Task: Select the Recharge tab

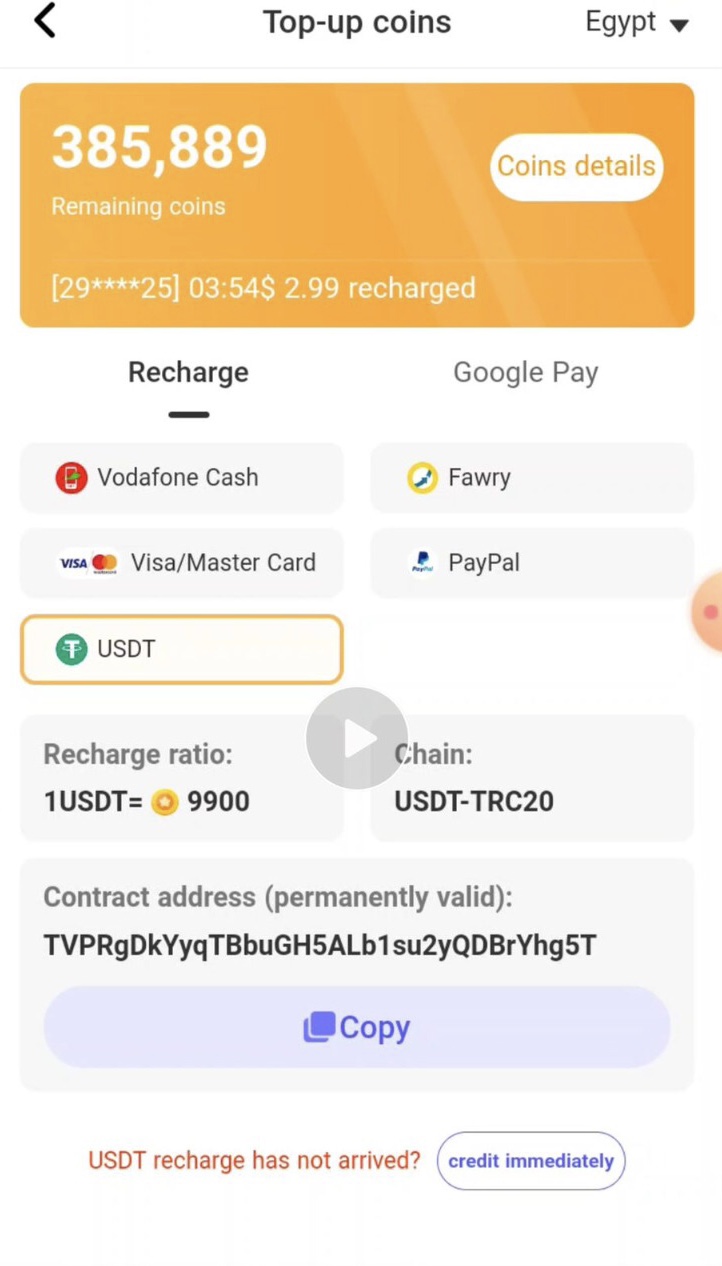Action: pos(188,373)
